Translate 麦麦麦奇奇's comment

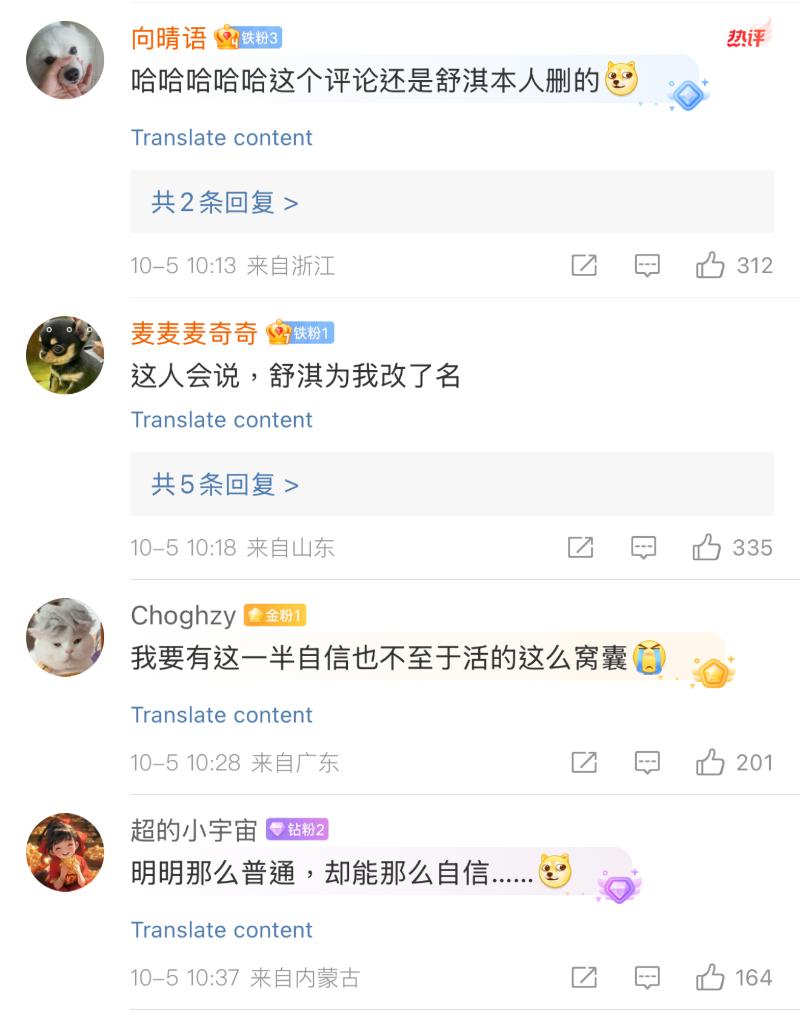tap(221, 420)
